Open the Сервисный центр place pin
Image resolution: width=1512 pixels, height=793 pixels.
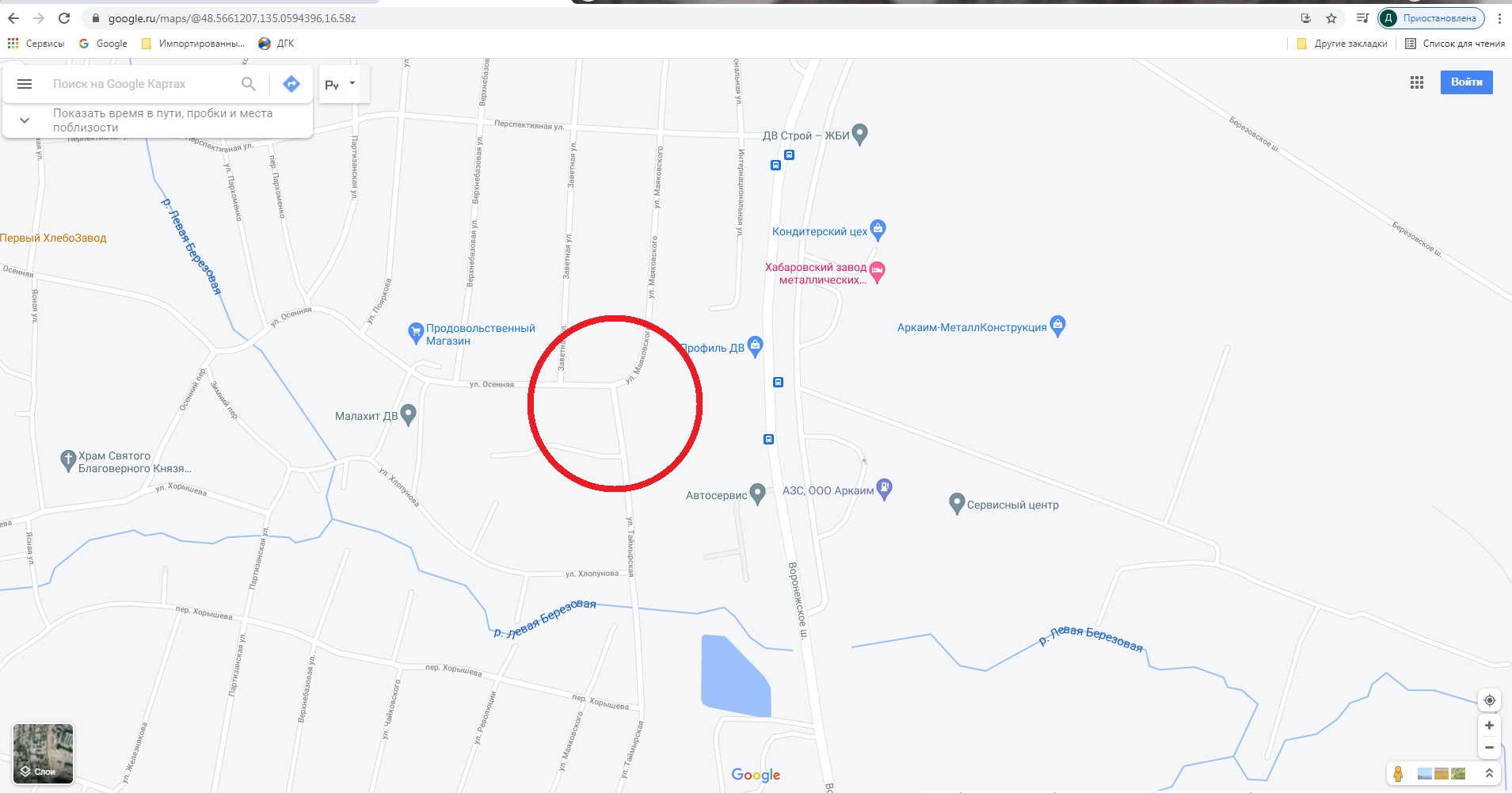tap(956, 502)
